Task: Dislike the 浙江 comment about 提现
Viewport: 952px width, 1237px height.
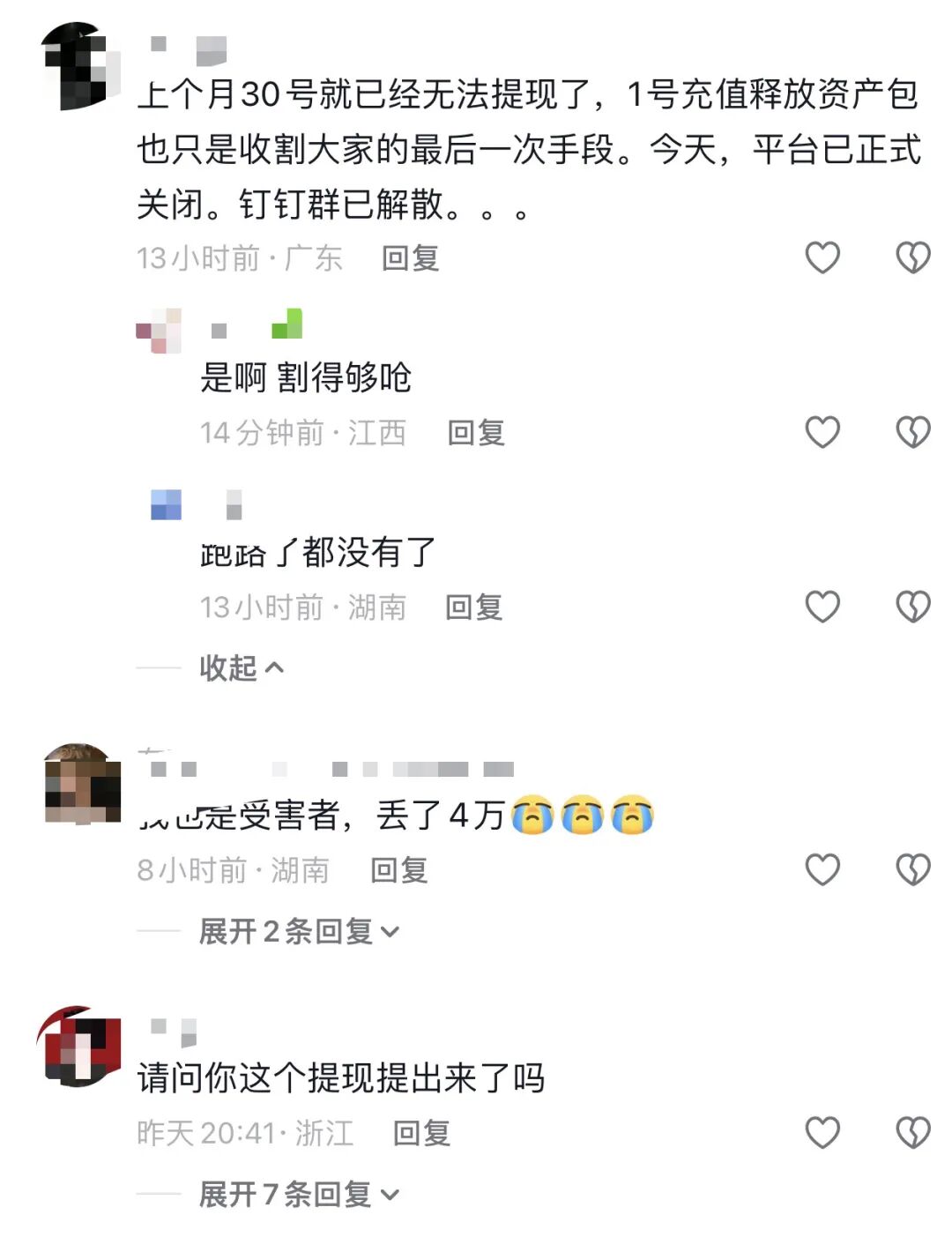Action: click(912, 1132)
